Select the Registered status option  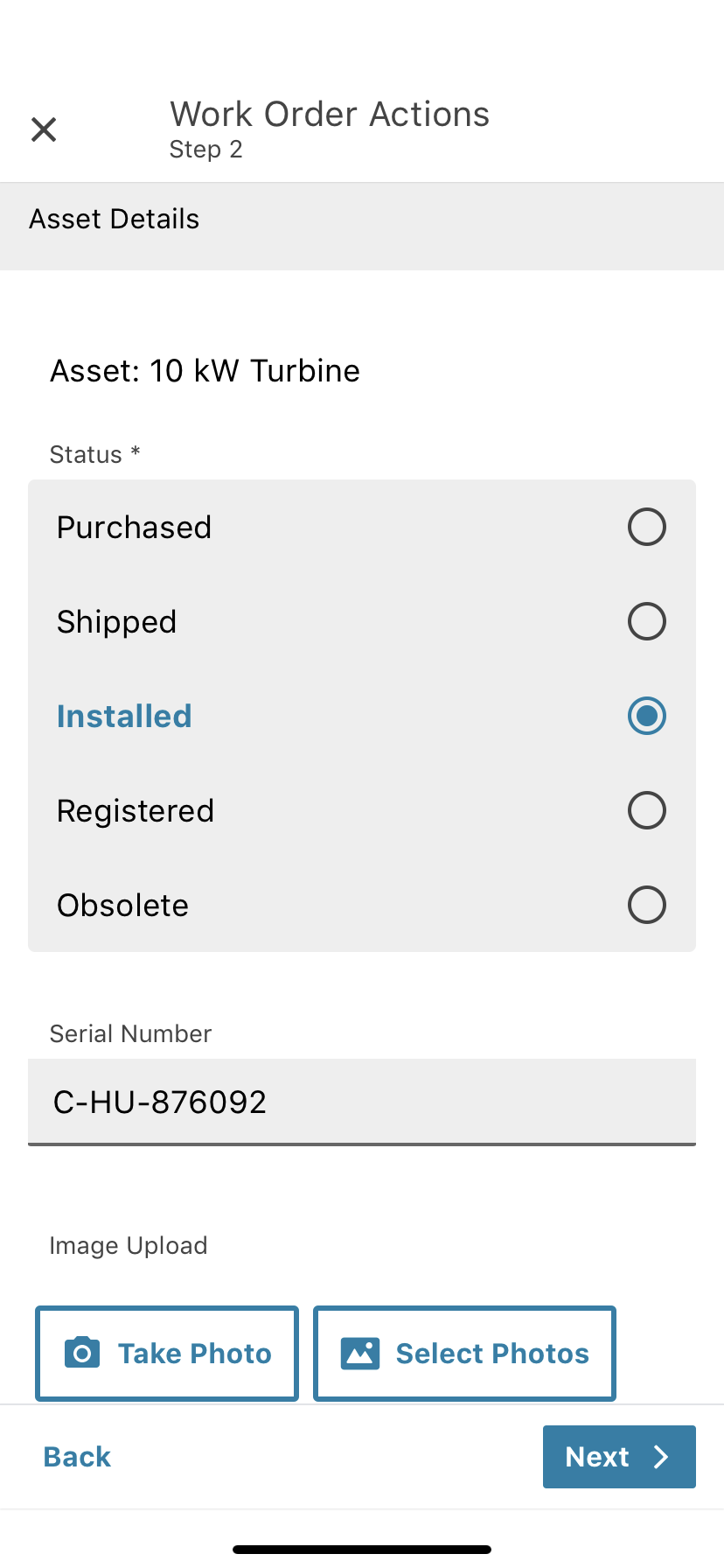click(x=646, y=810)
